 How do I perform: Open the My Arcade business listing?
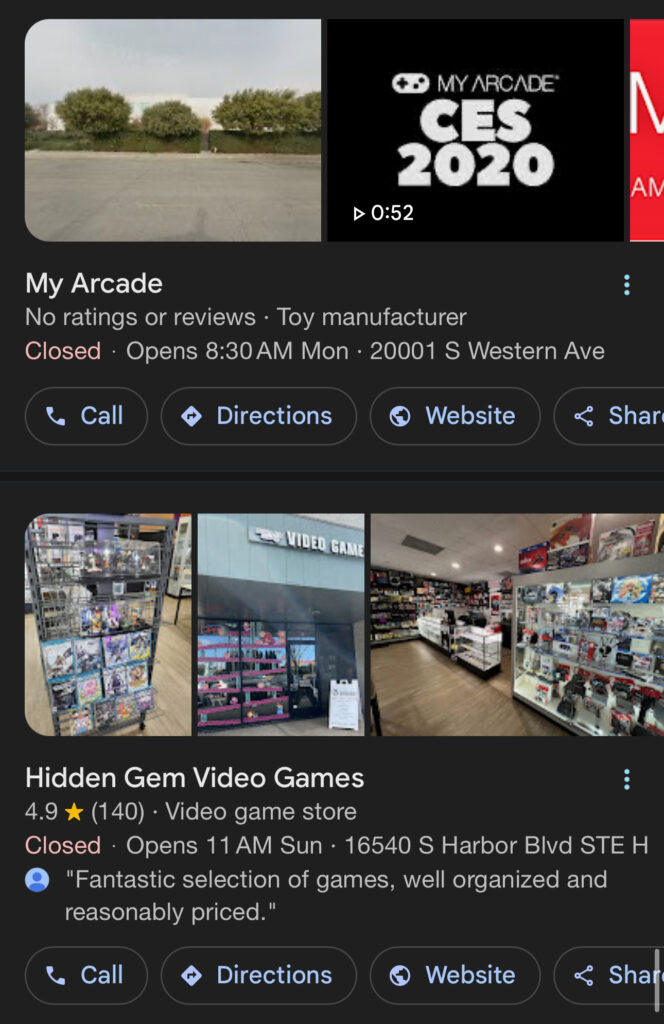[94, 284]
